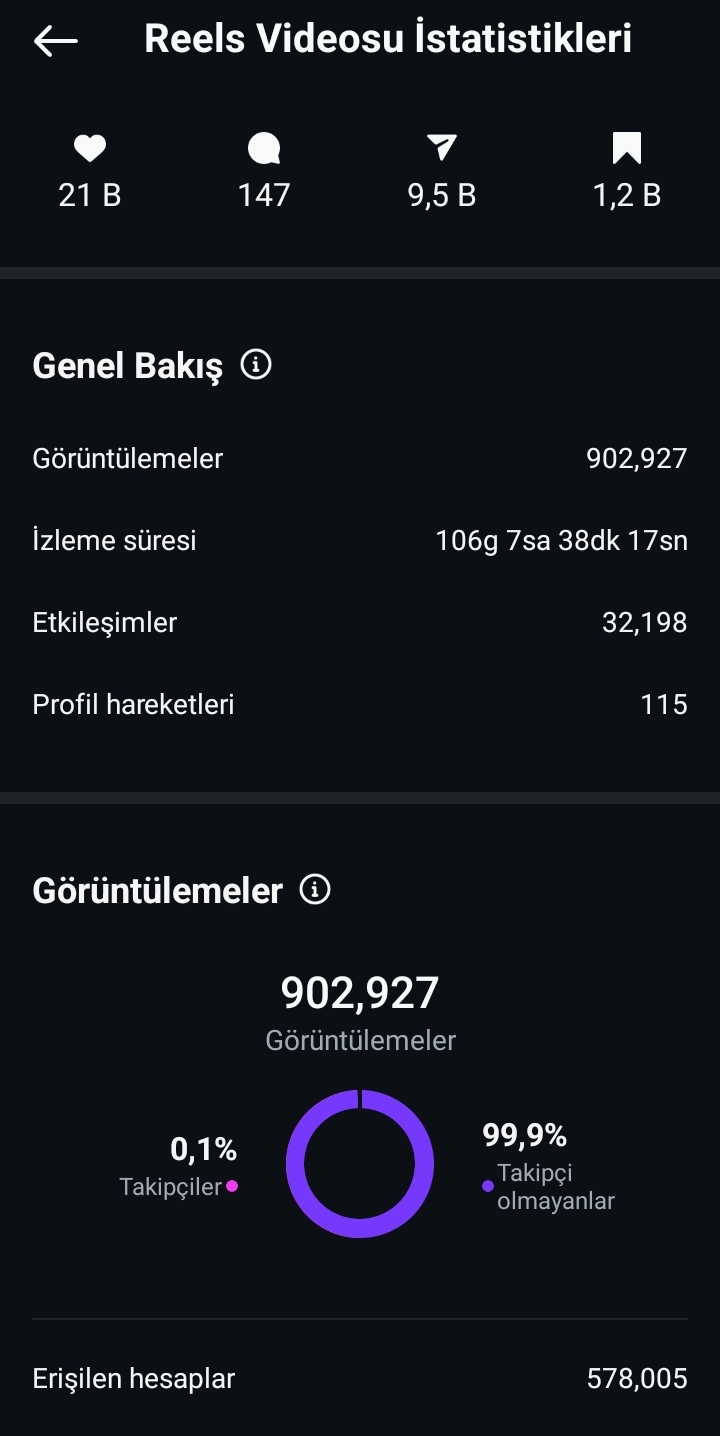Go back using the arrow icon

(x=56, y=40)
